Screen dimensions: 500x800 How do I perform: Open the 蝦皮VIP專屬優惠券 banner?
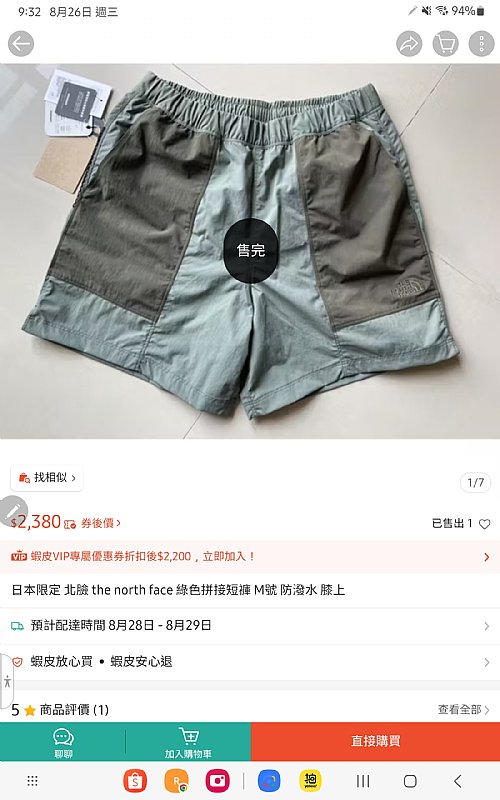click(250, 557)
